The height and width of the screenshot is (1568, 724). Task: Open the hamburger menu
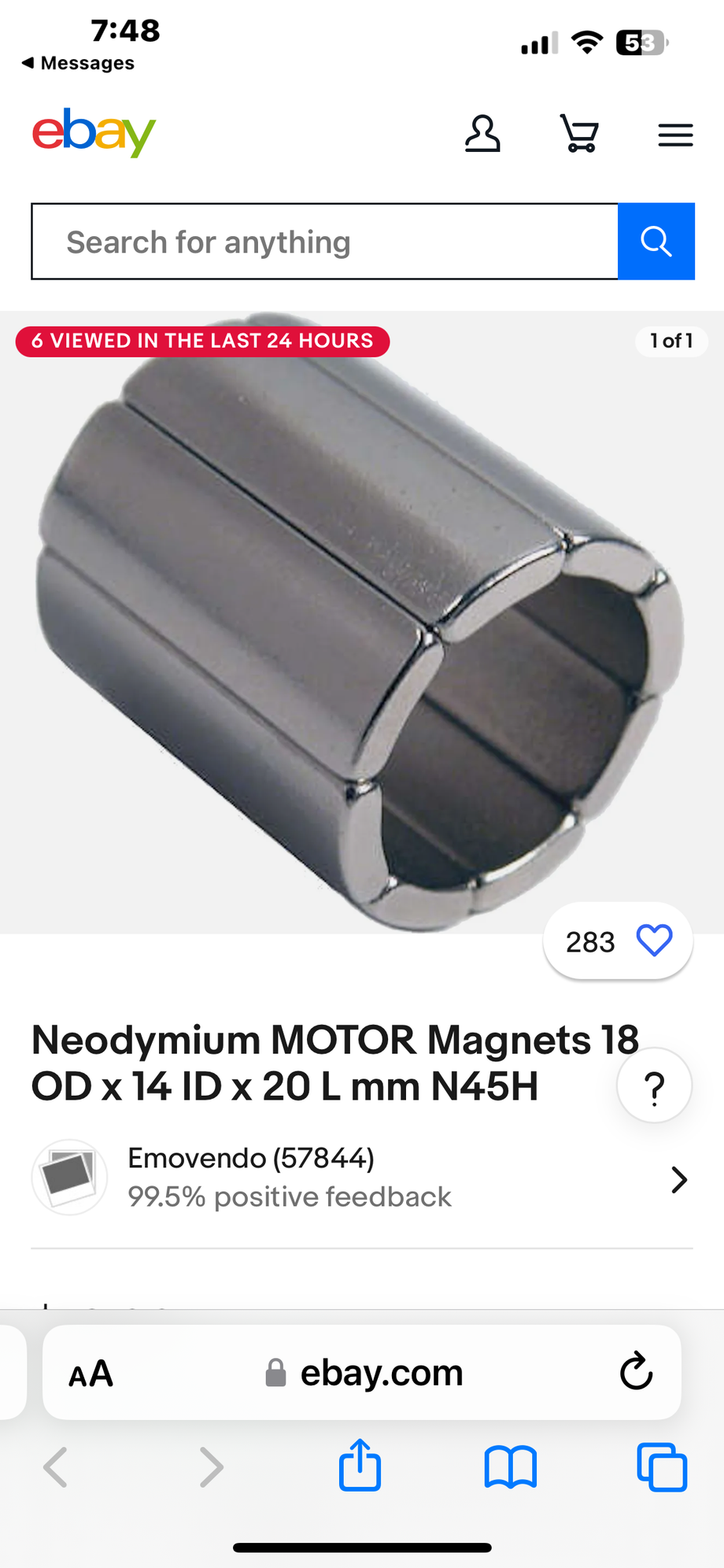coord(675,135)
